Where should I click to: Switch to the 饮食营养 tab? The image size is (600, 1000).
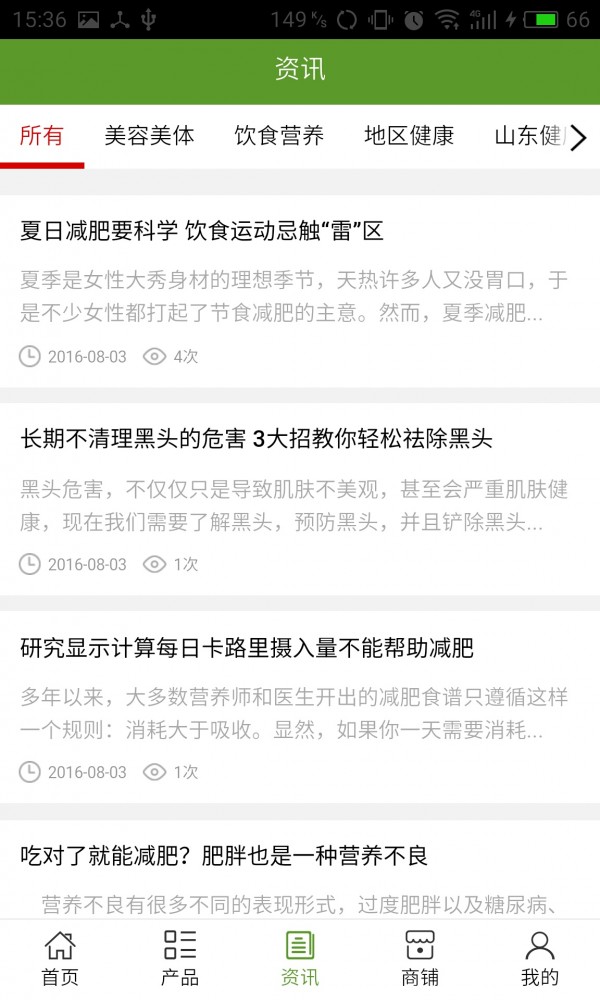[x=279, y=136]
